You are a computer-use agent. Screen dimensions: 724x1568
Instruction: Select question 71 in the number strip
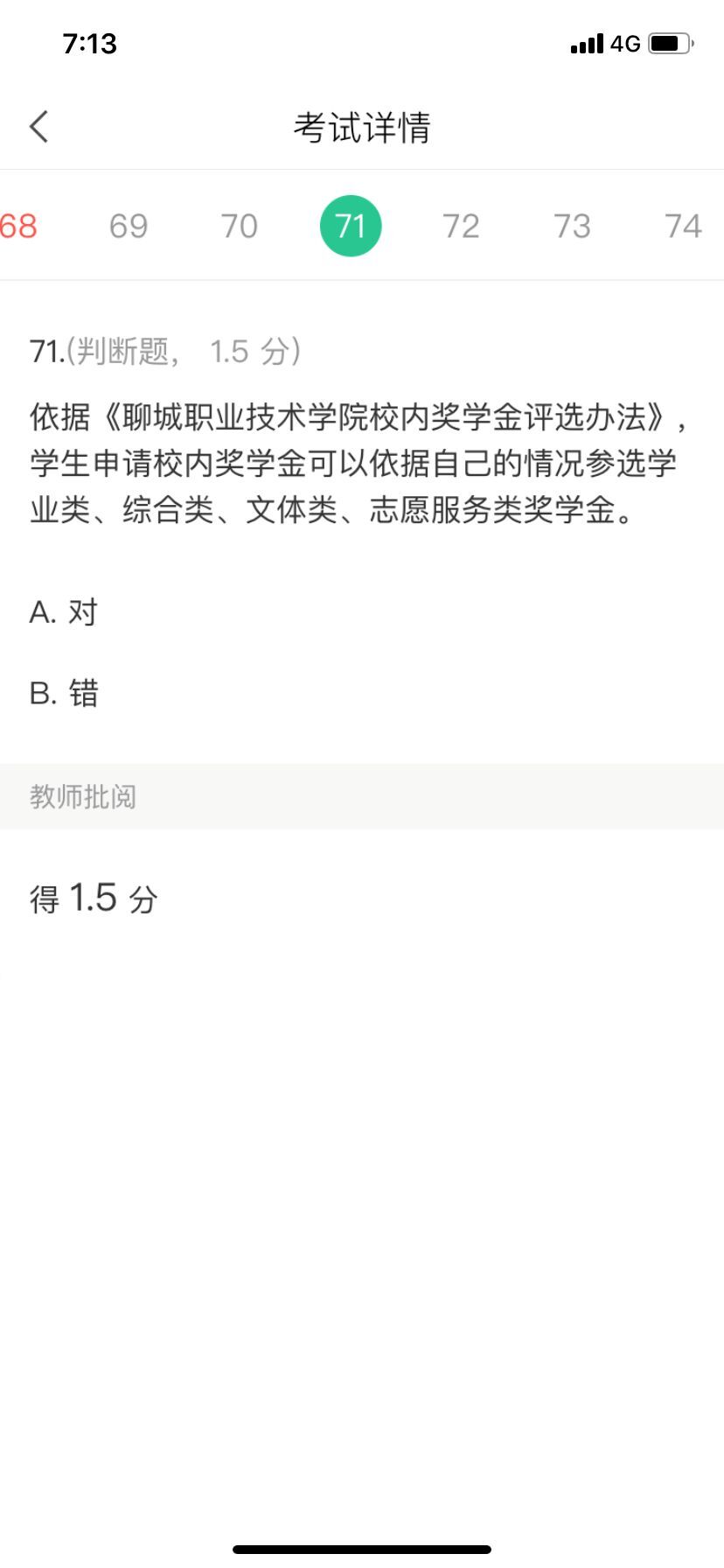click(351, 226)
